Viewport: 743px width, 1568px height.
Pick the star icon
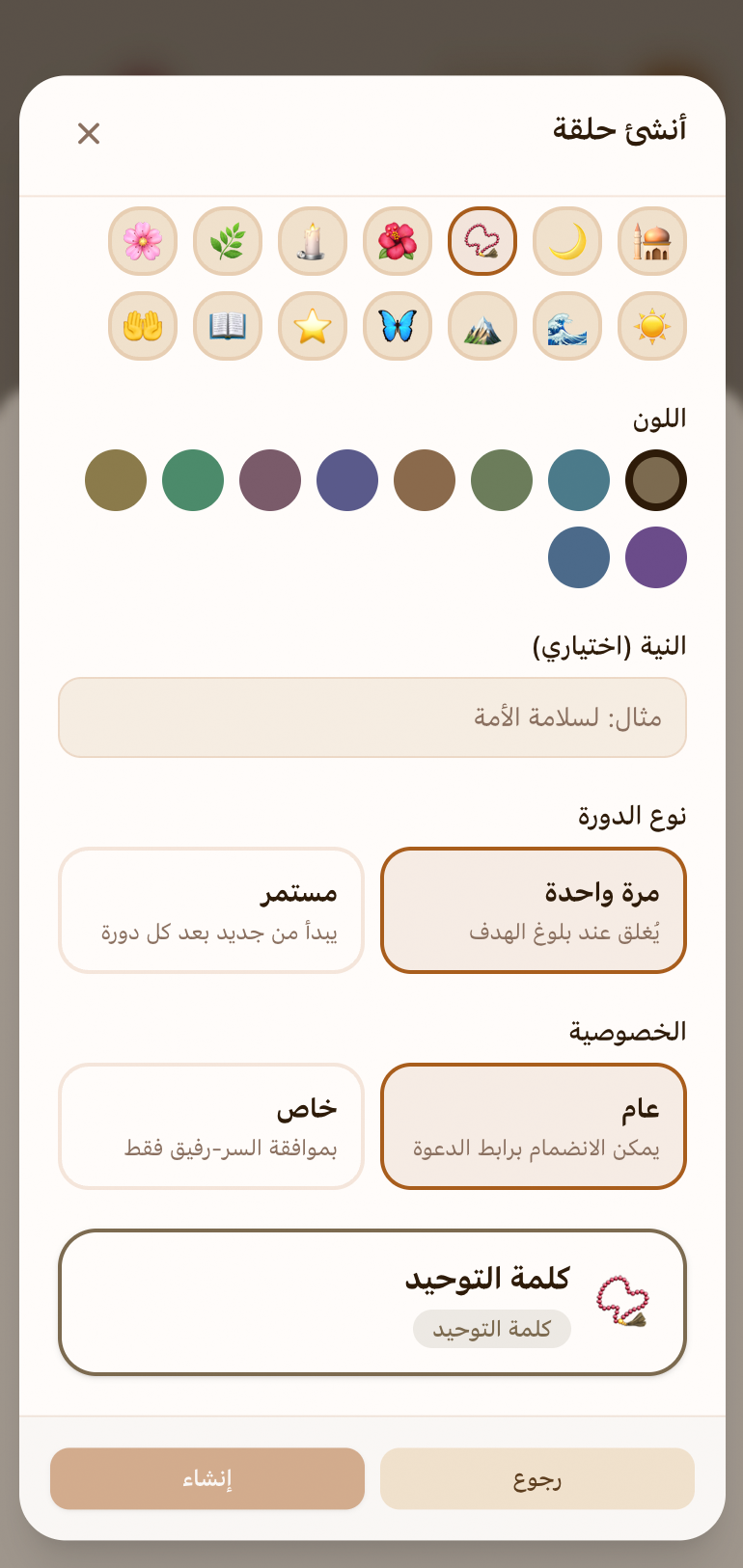click(x=313, y=326)
